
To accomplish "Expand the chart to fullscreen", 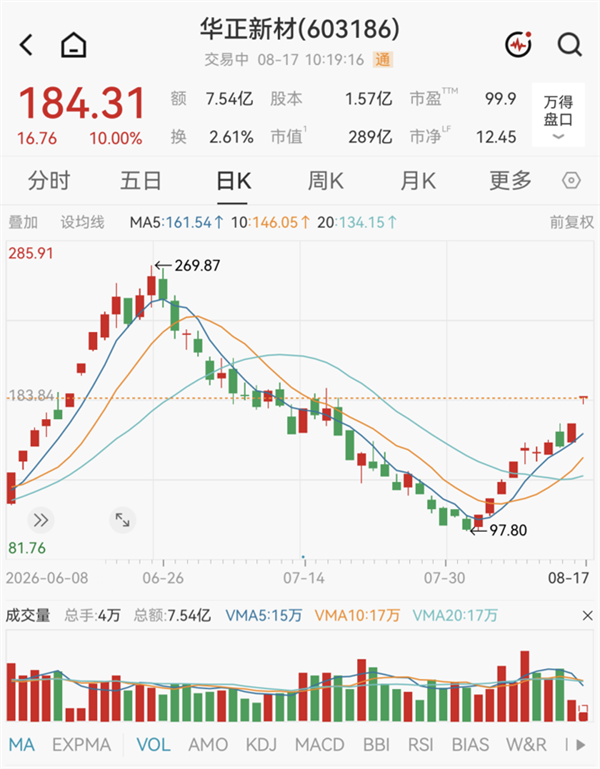I will 122,520.
